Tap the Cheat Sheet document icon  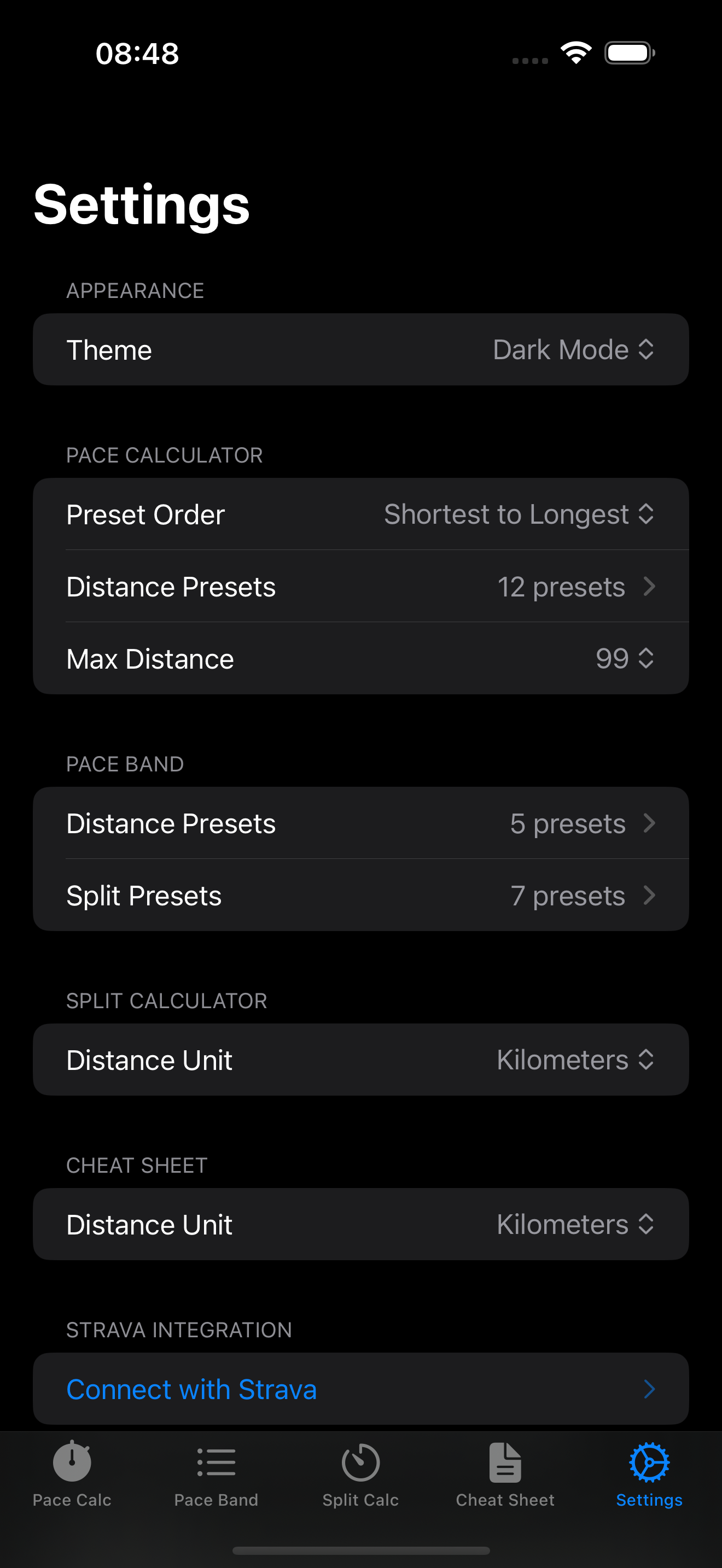click(x=505, y=1462)
